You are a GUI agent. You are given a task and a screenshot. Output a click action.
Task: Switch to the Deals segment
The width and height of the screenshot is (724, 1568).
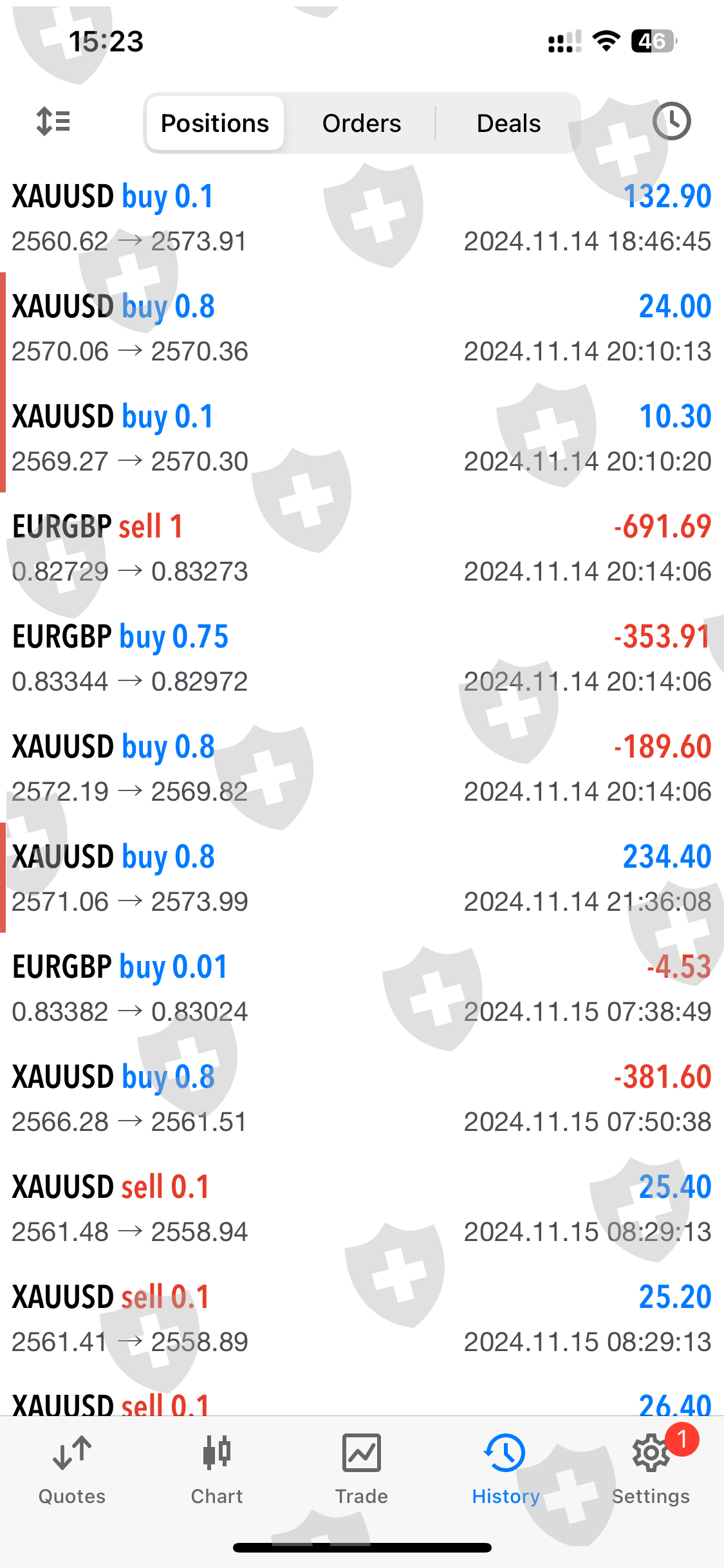pos(508,123)
